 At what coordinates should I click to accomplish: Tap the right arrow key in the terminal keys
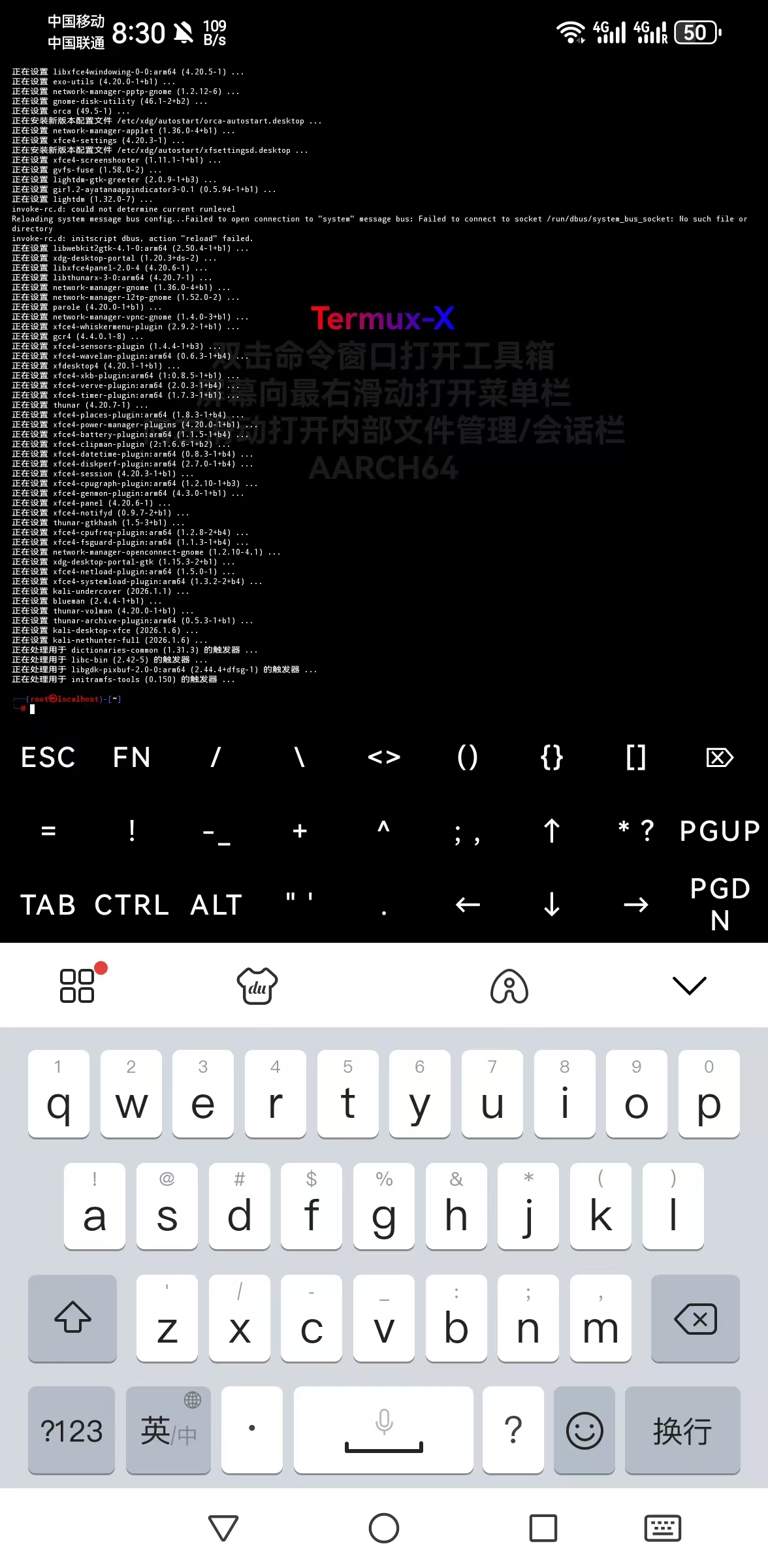(635, 905)
